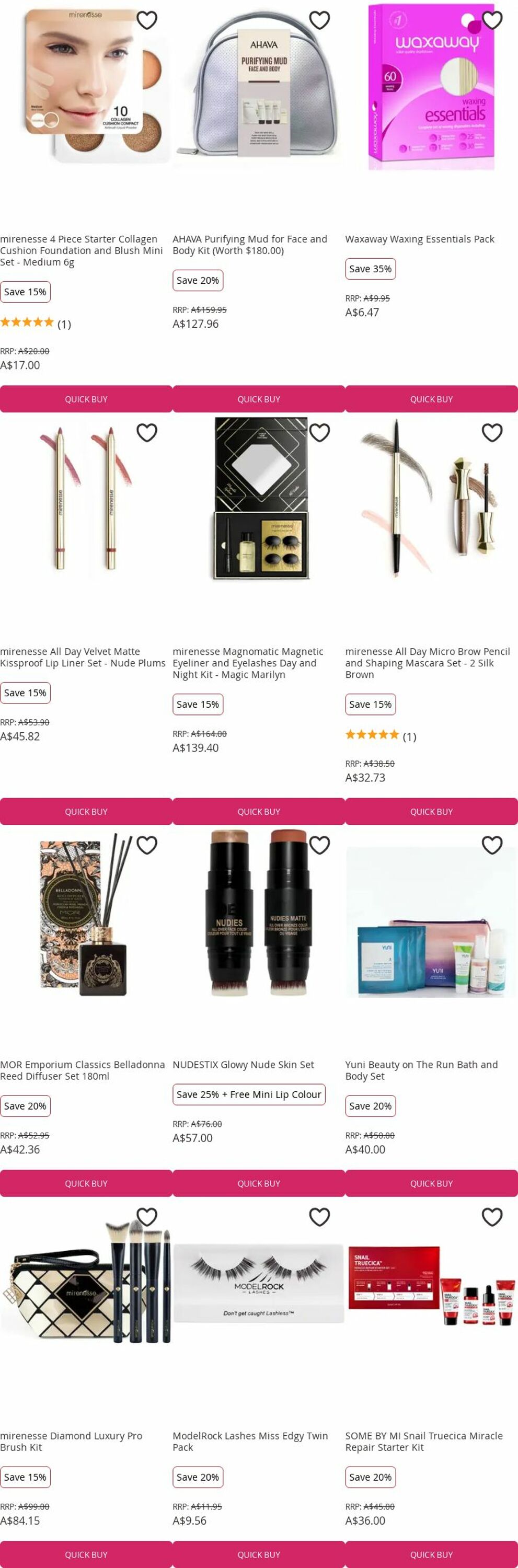Open Yuni Beauty on The Run set
The width and height of the screenshot is (518, 1568).
421,1070
